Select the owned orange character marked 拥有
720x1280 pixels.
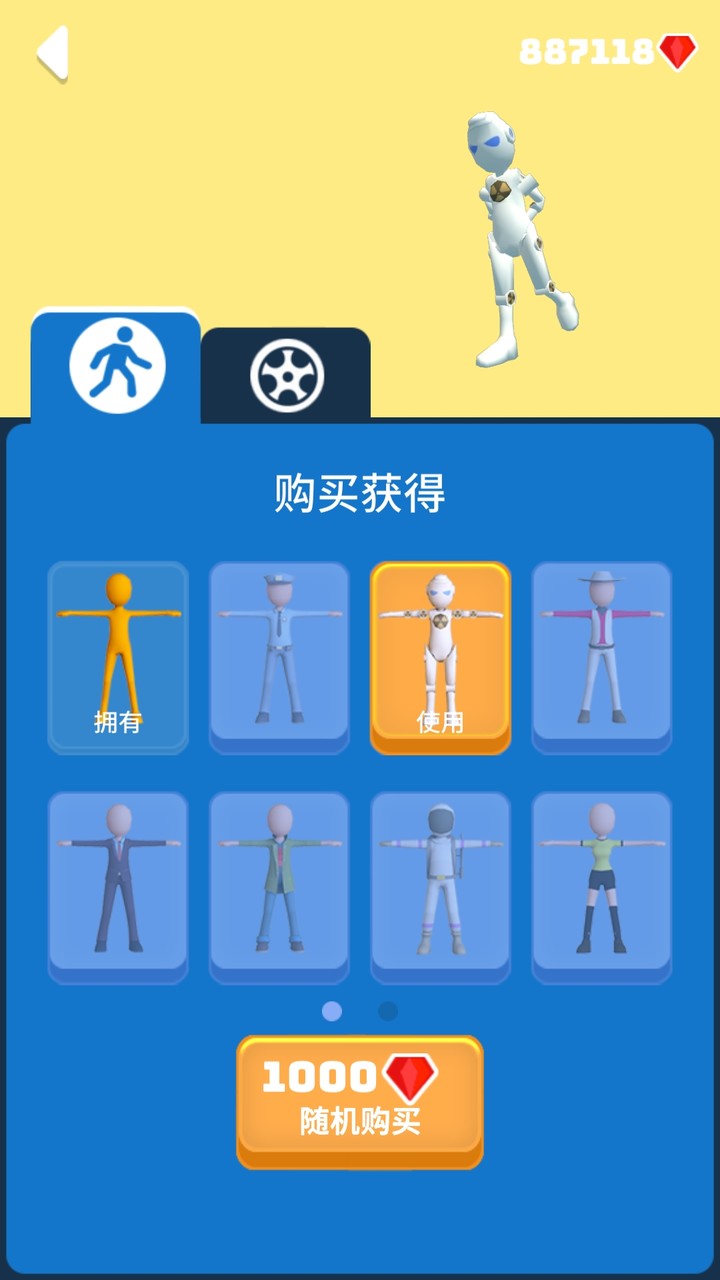(x=118, y=655)
